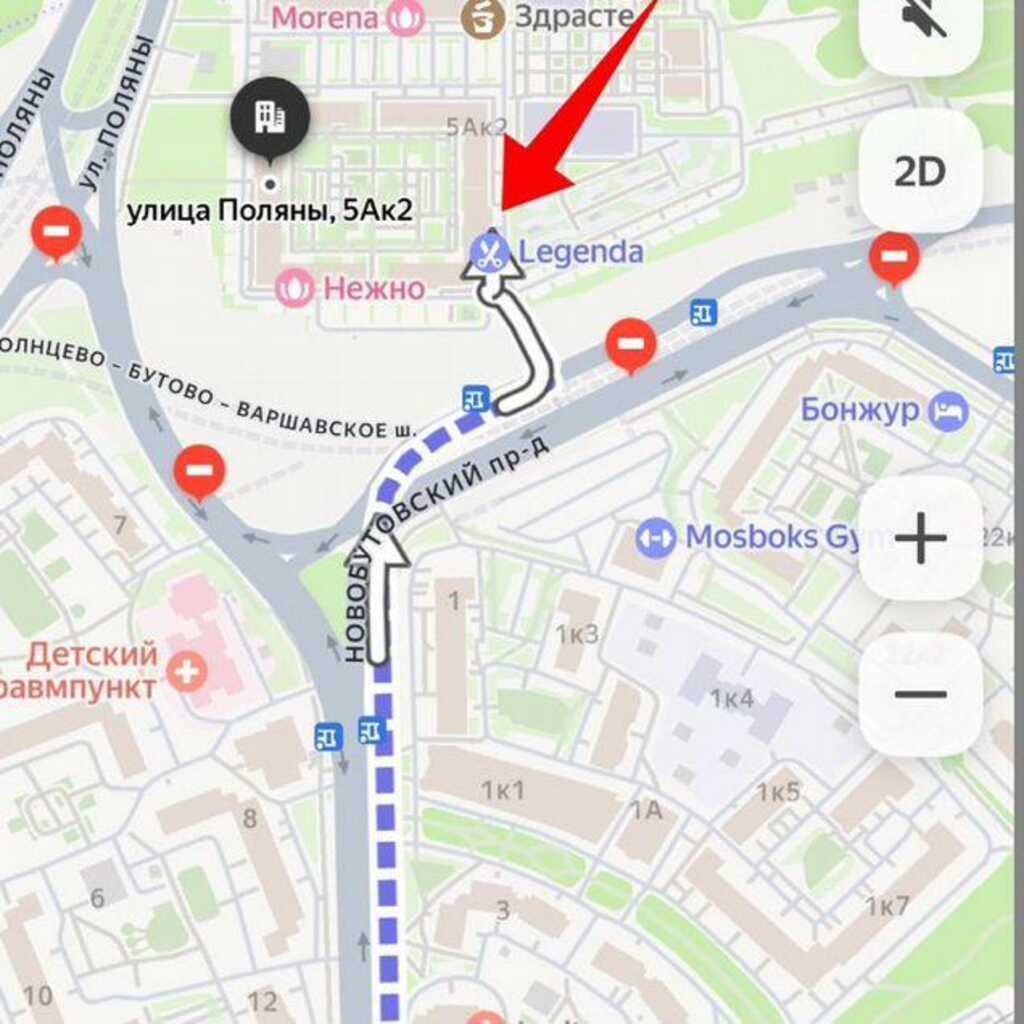This screenshot has width=1024, height=1024.
Task: Open the Бонжур hotel marker
Action: pyautogui.click(x=947, y=411)
